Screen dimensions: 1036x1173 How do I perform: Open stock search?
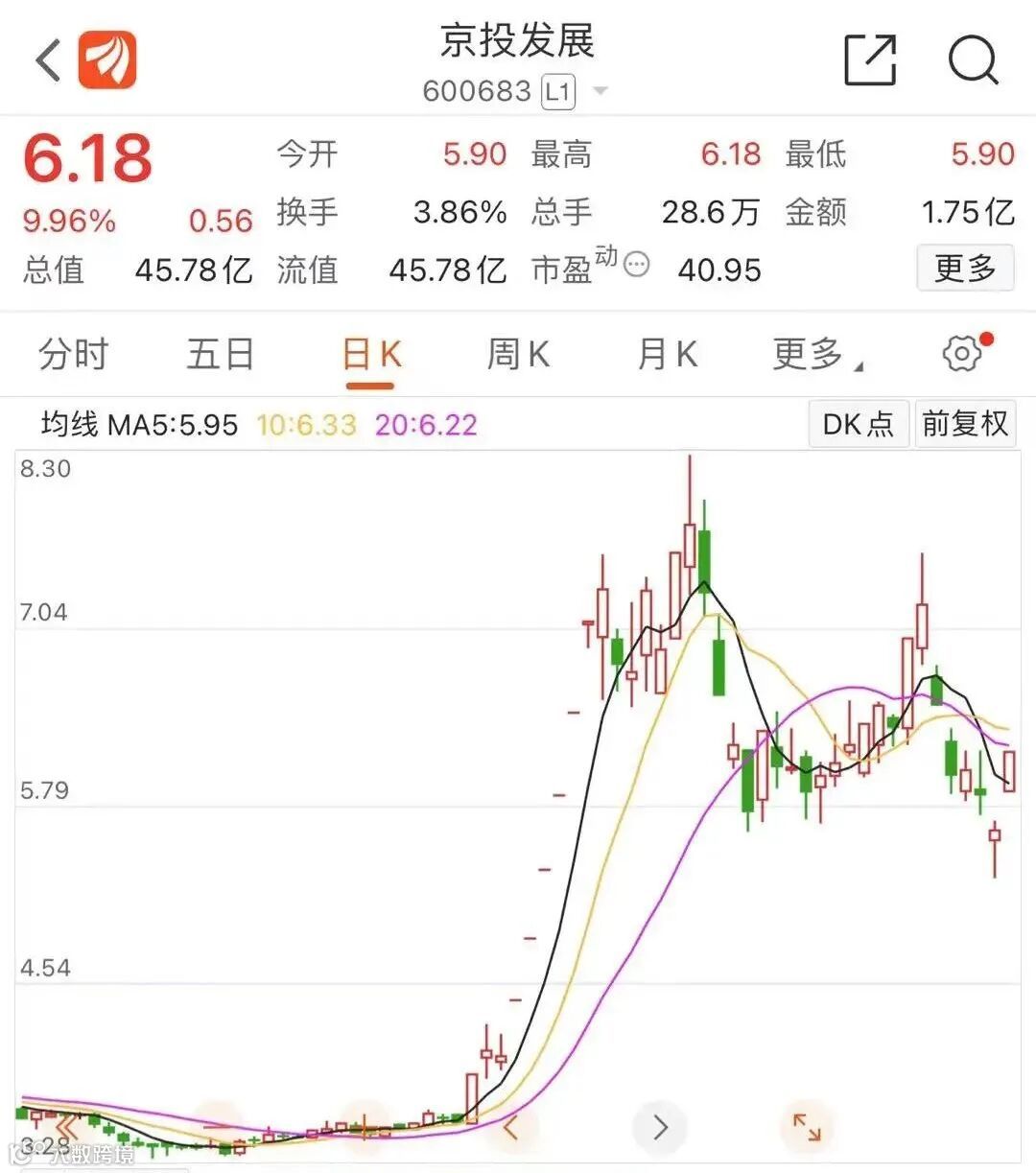pos(973,60)
